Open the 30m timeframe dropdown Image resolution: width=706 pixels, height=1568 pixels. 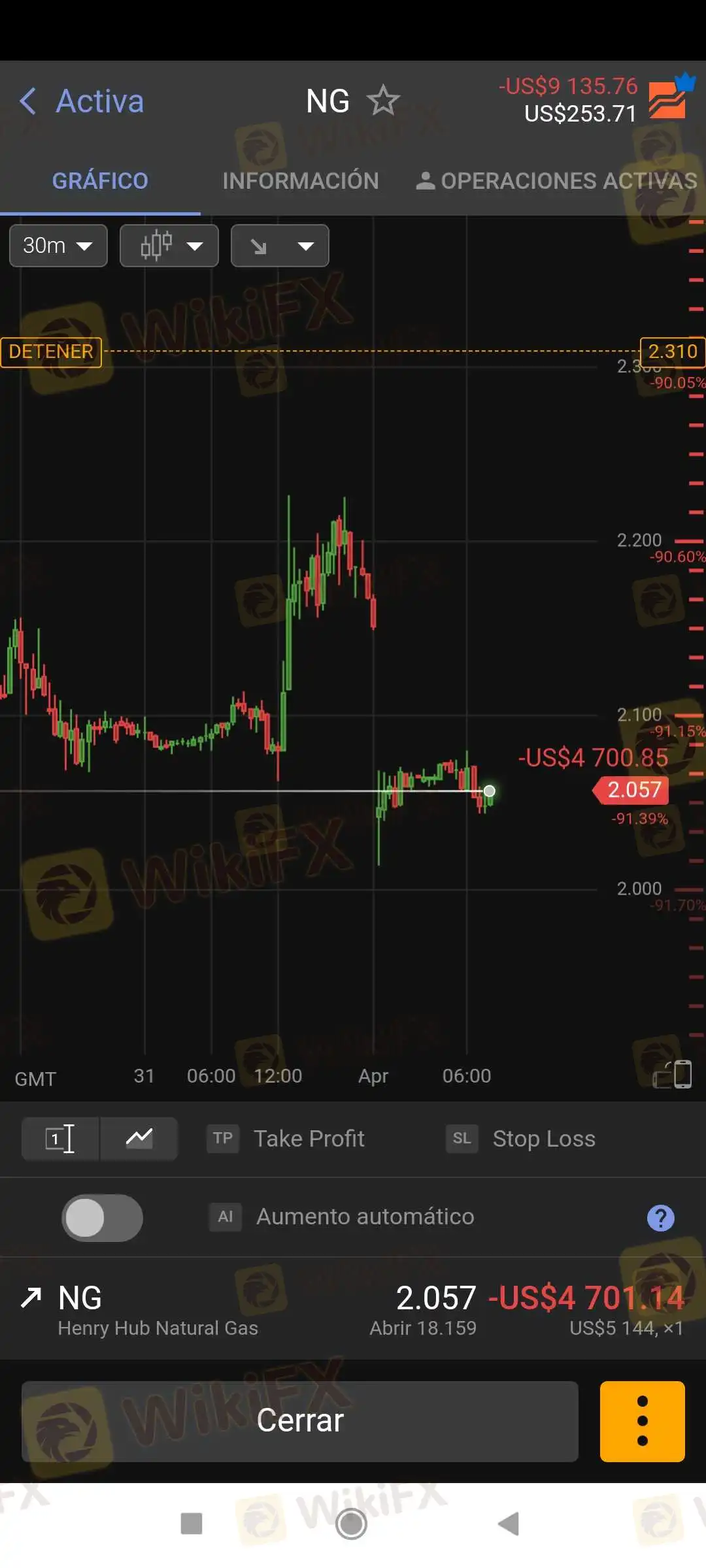point(58,246)
